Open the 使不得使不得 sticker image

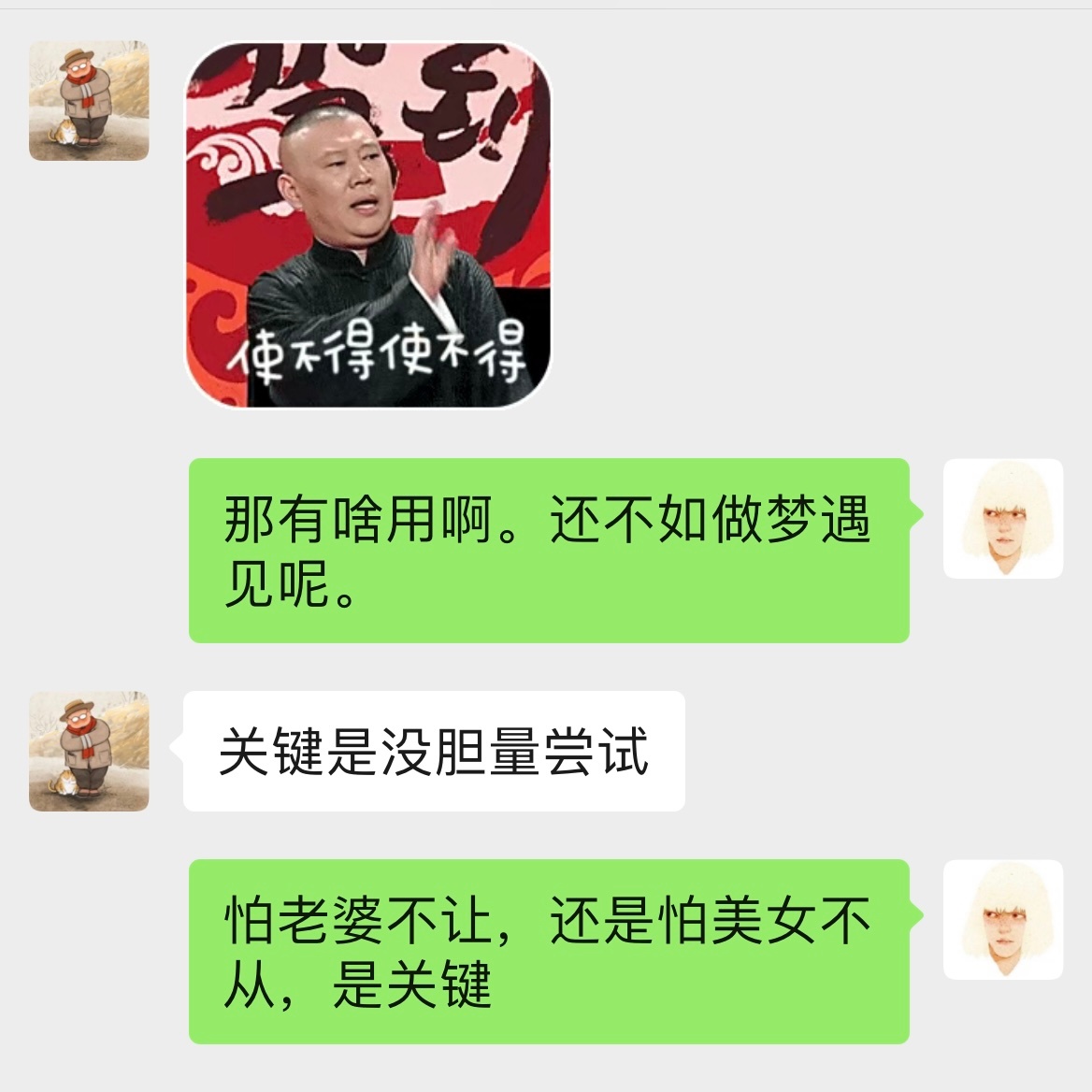(368, 224)
